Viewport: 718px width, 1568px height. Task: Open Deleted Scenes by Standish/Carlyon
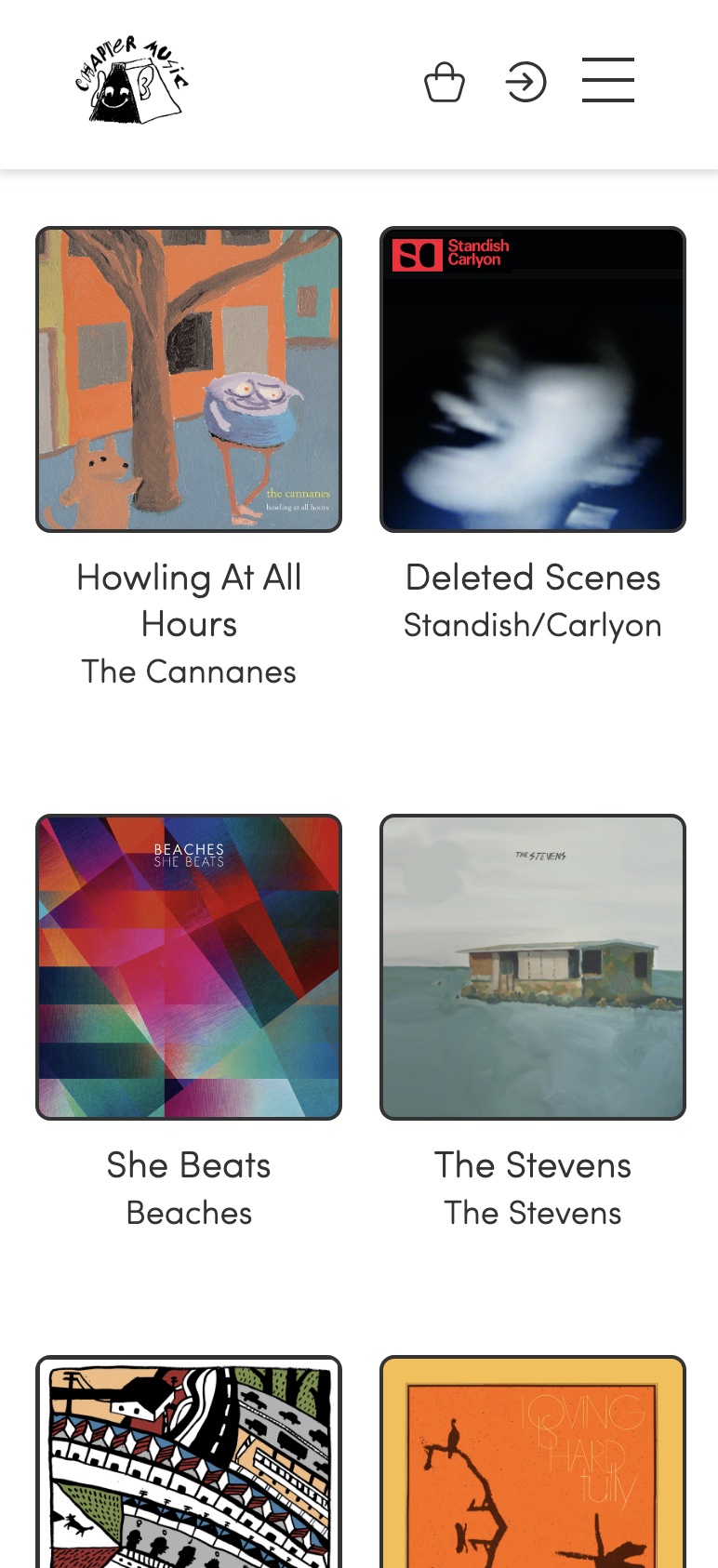533,379
